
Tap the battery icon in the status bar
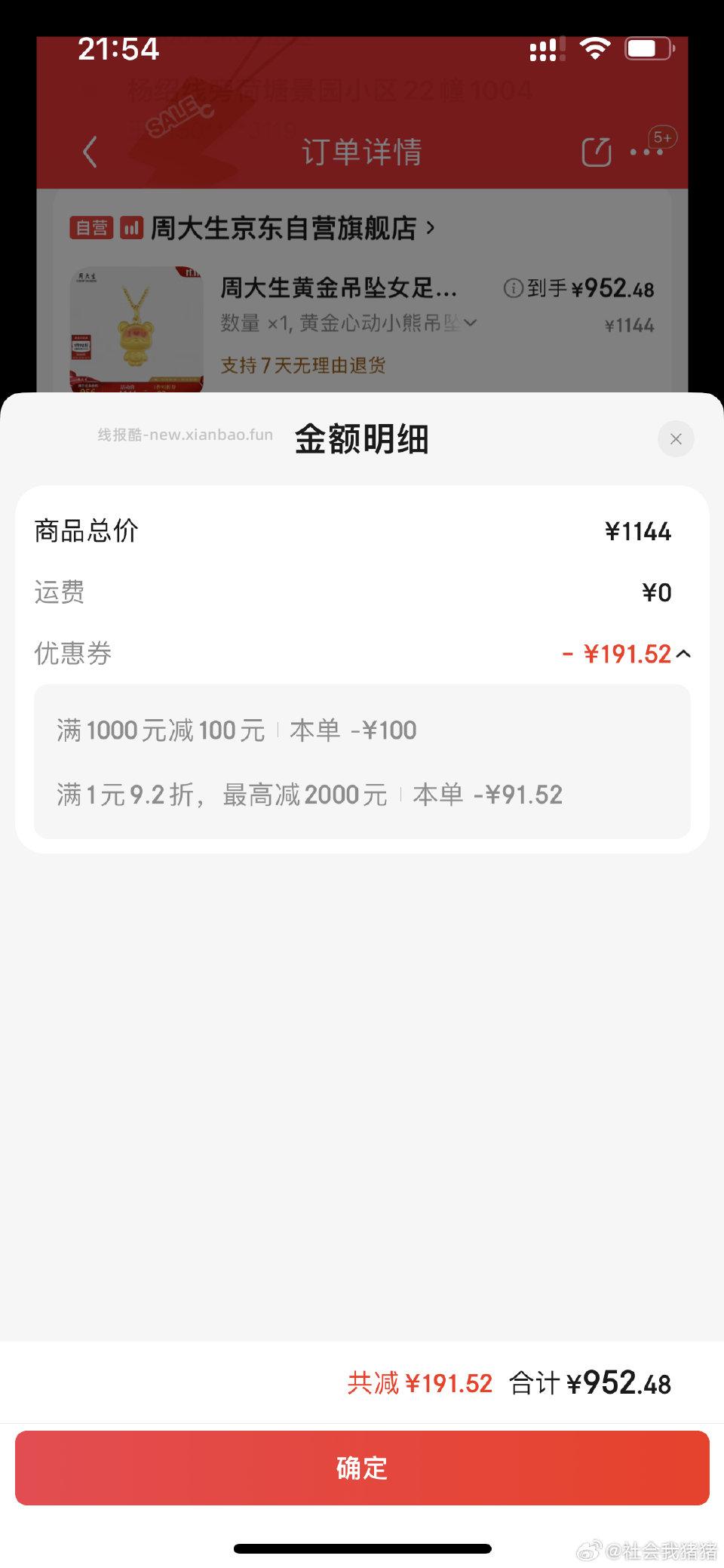[x=650, y=48]
